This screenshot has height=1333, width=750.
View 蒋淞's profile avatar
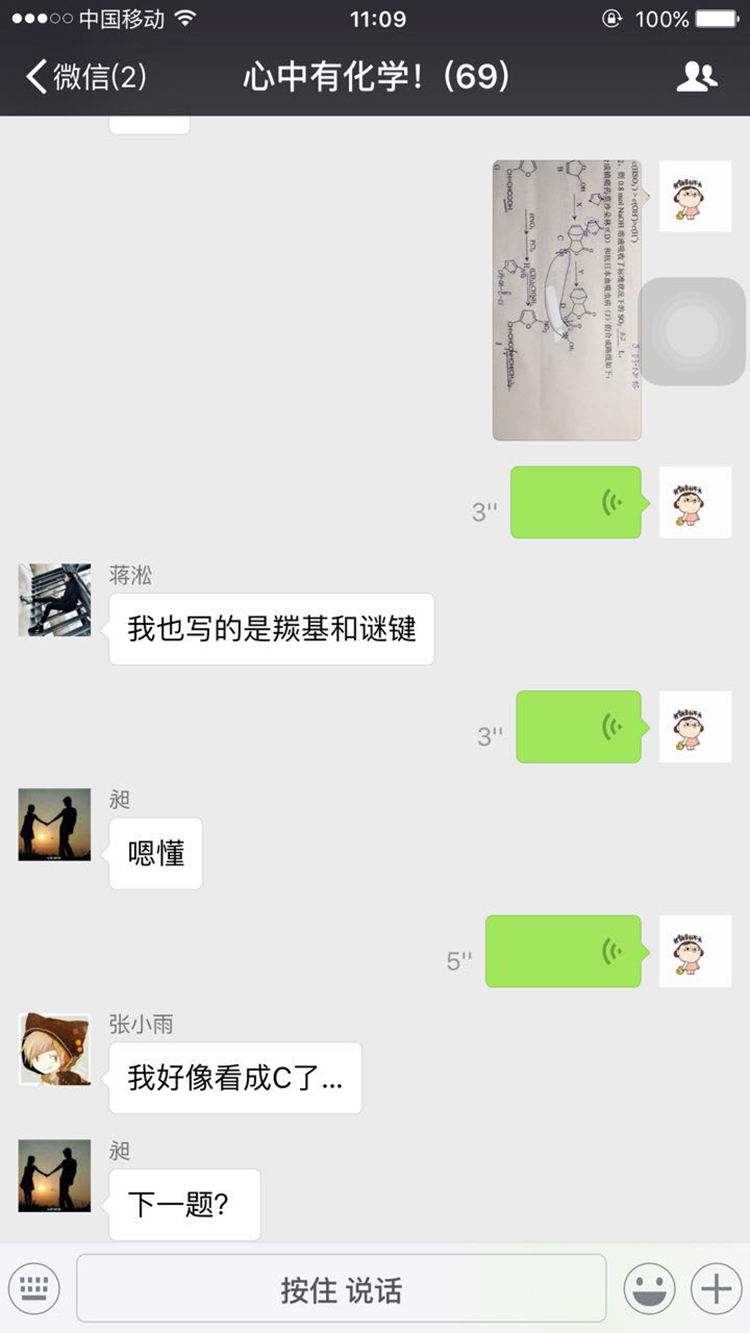pyautogui.click(x=55, y=600)
